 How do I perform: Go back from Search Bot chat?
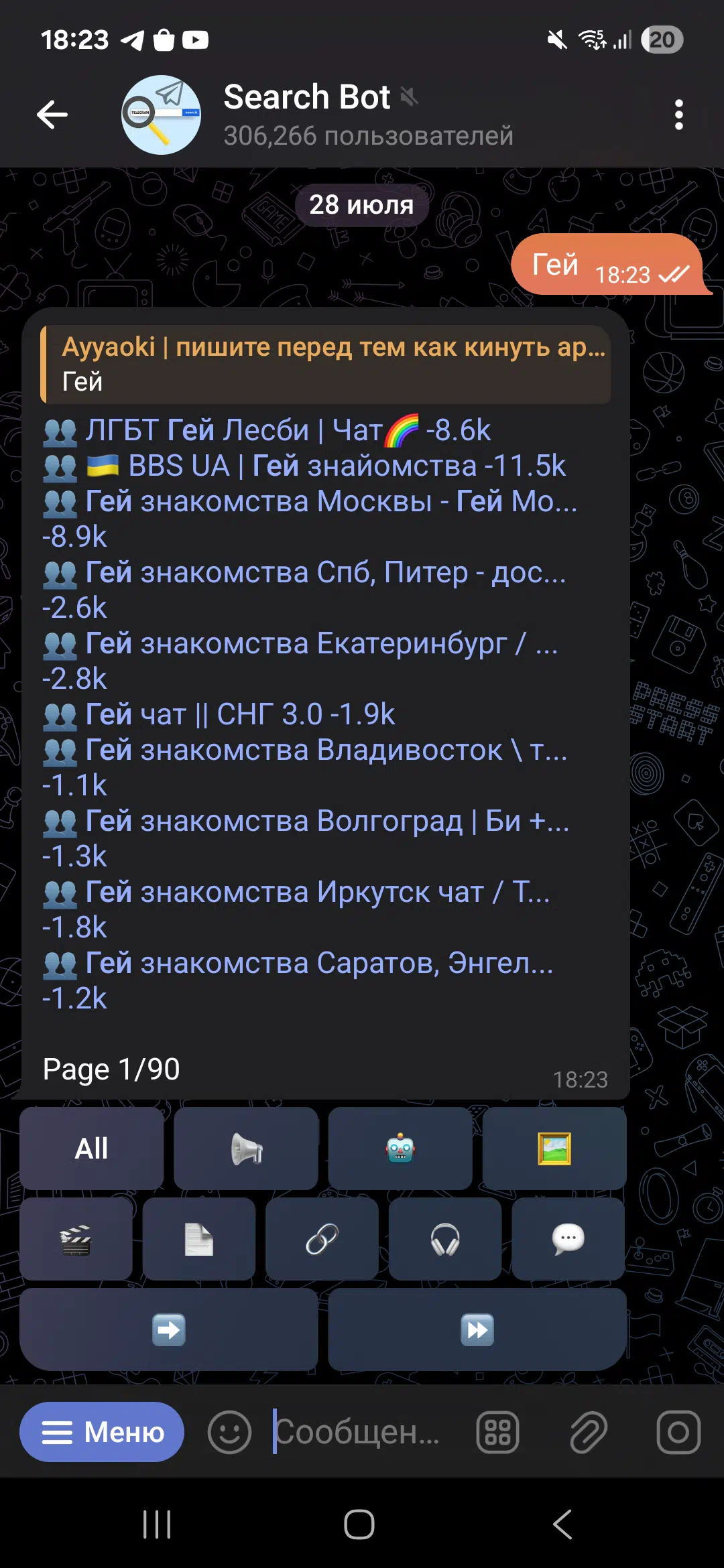point(52,115)
